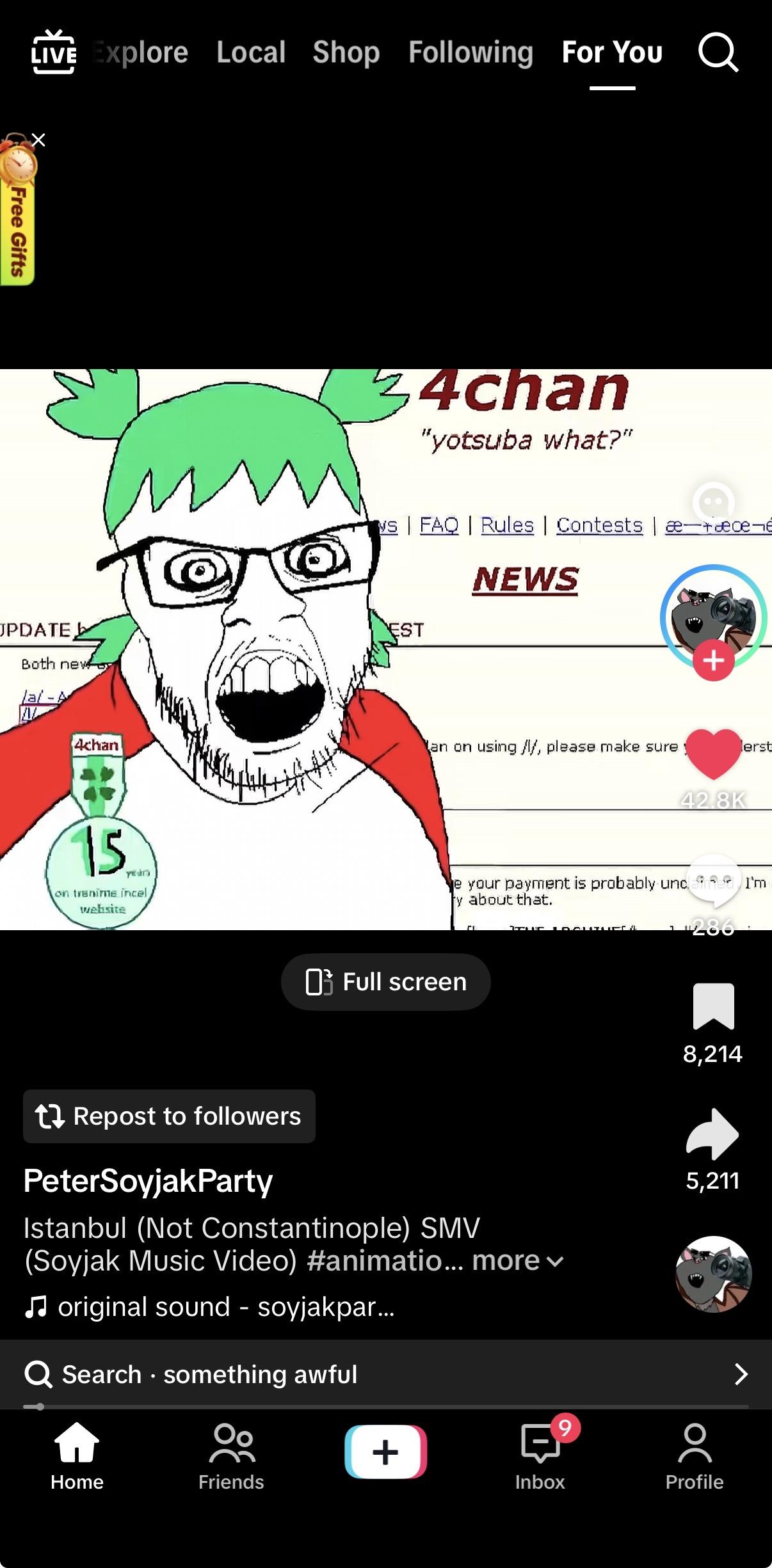Open the Shop tab
The image size is (772, 1568).
(346, 52)
